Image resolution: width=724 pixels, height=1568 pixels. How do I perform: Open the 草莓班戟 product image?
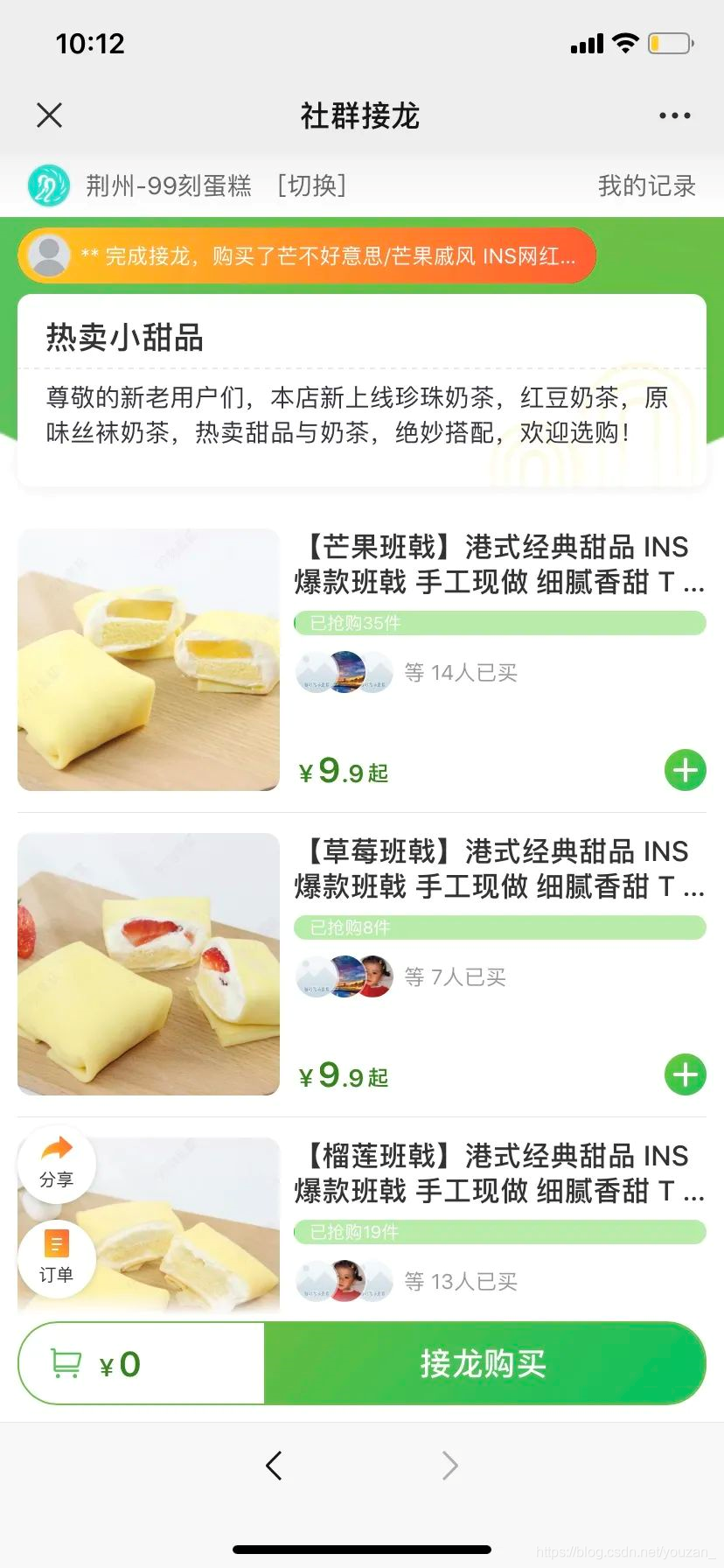(x=149, y=964)
